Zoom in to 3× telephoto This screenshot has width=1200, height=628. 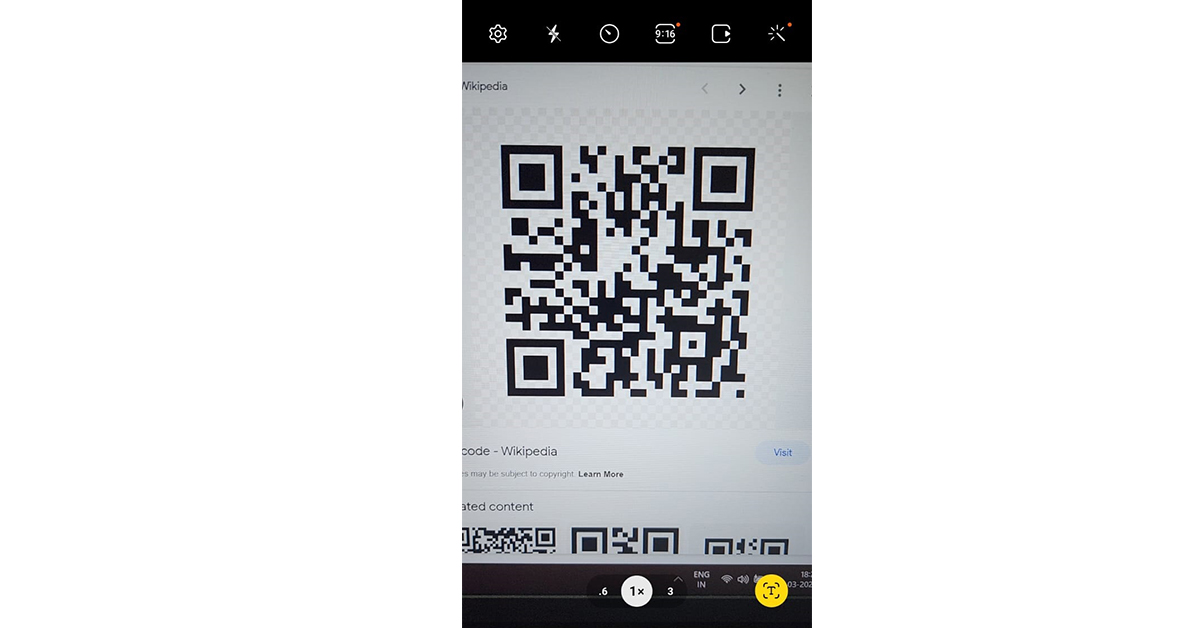pyautogui.click(x=670, y=591)
